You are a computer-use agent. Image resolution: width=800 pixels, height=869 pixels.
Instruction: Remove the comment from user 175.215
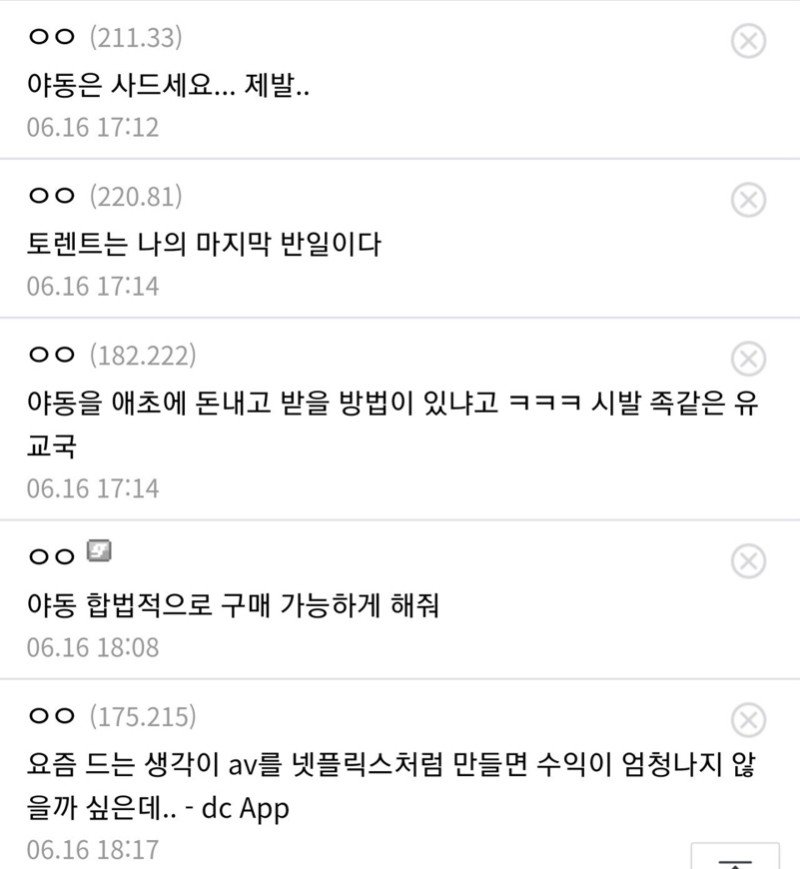coord(748,720)
